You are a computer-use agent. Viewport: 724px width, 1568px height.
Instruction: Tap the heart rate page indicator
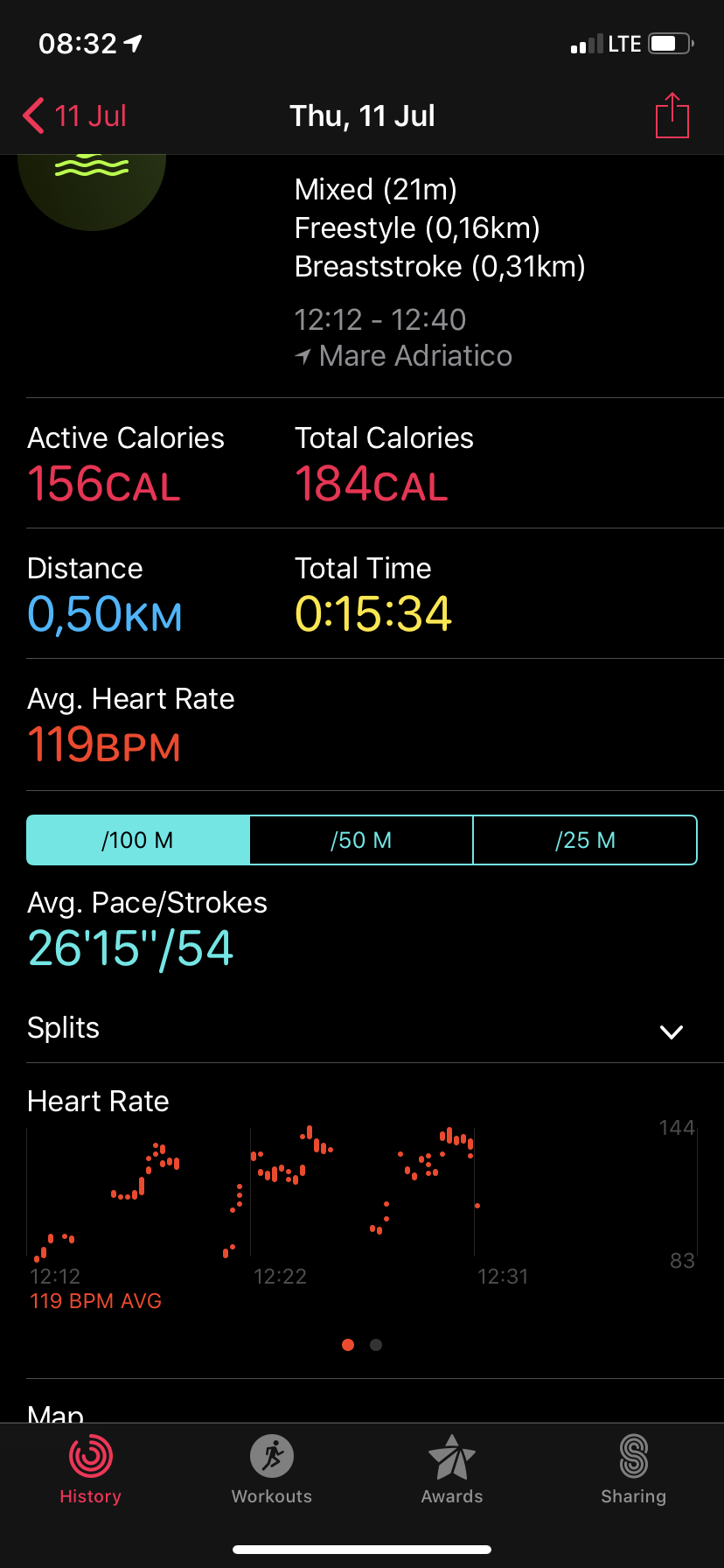pyautogui.click(x=362, y=1345)
